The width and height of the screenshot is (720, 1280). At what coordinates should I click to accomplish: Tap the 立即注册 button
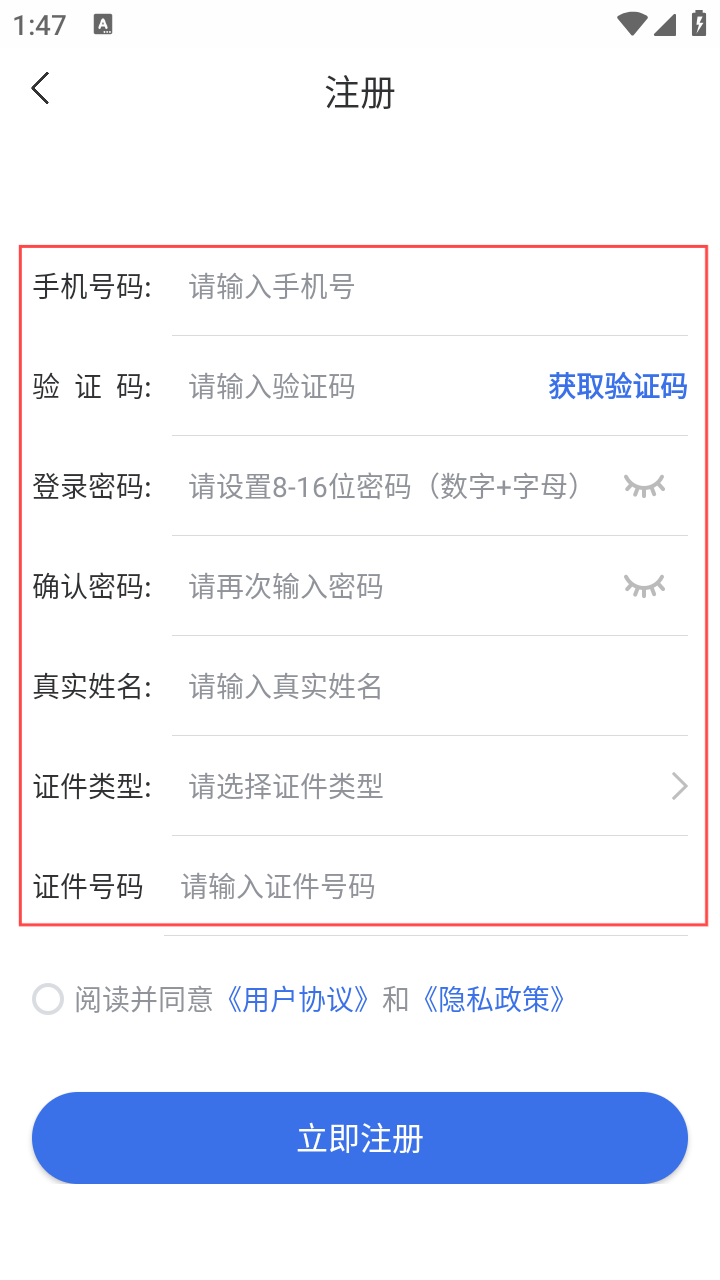pos(360,1138)
